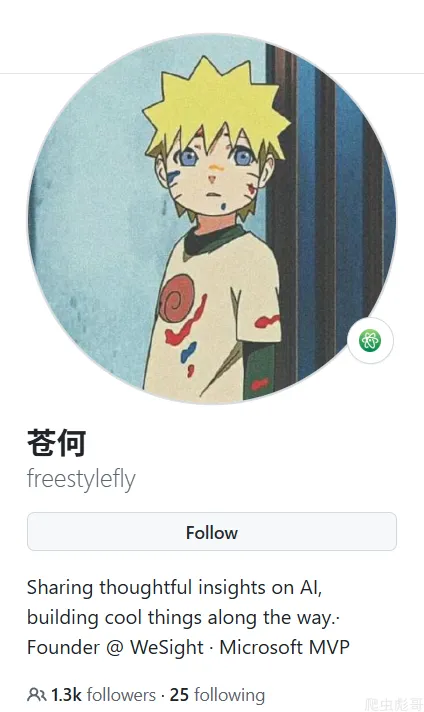
Task: Open the profile avatar picture
Action: click(x=212, y=219)
